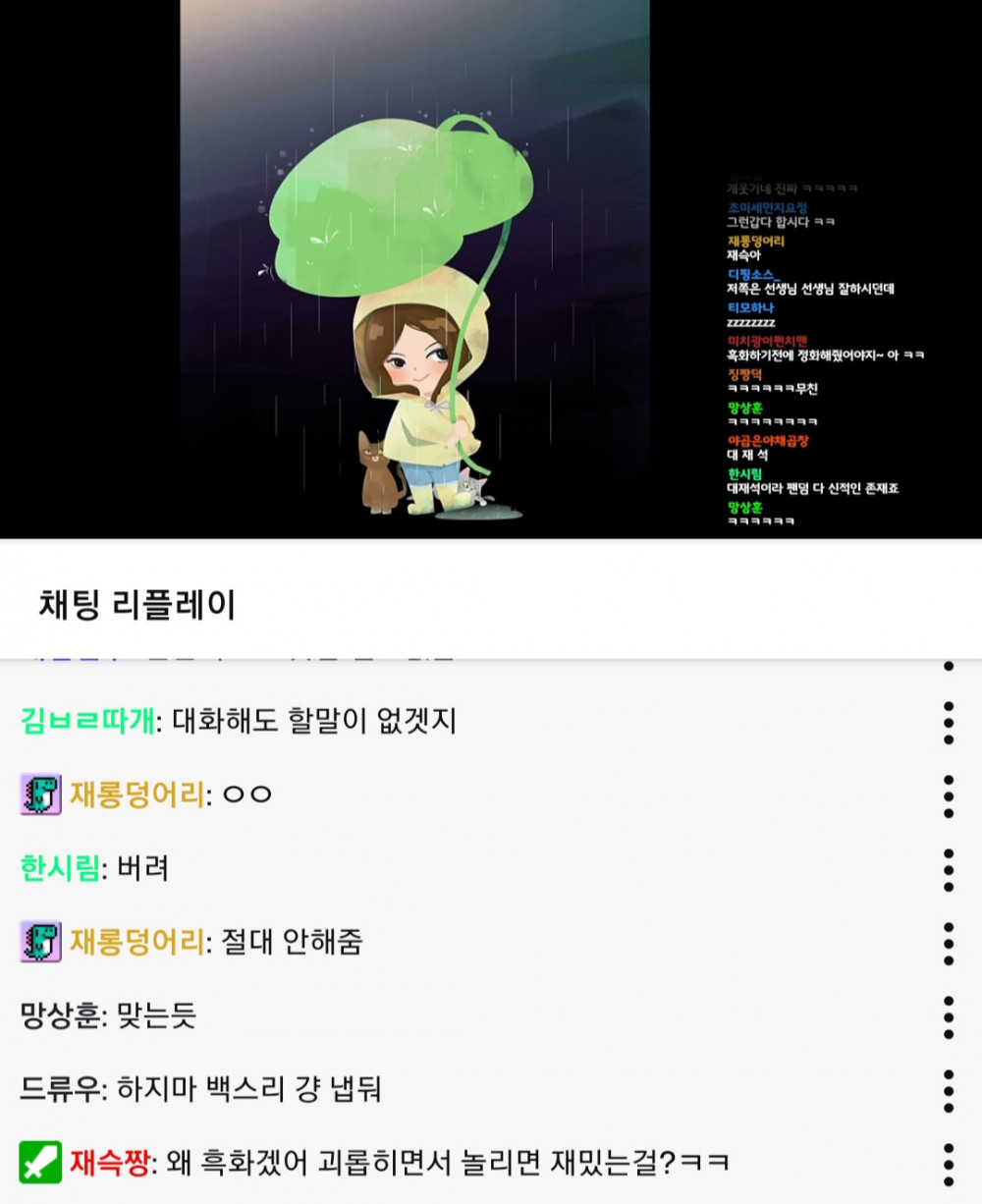982x1204 pixels.
Task: Open options for 한시림's 버려 message
Action: [x=948, y=869]
